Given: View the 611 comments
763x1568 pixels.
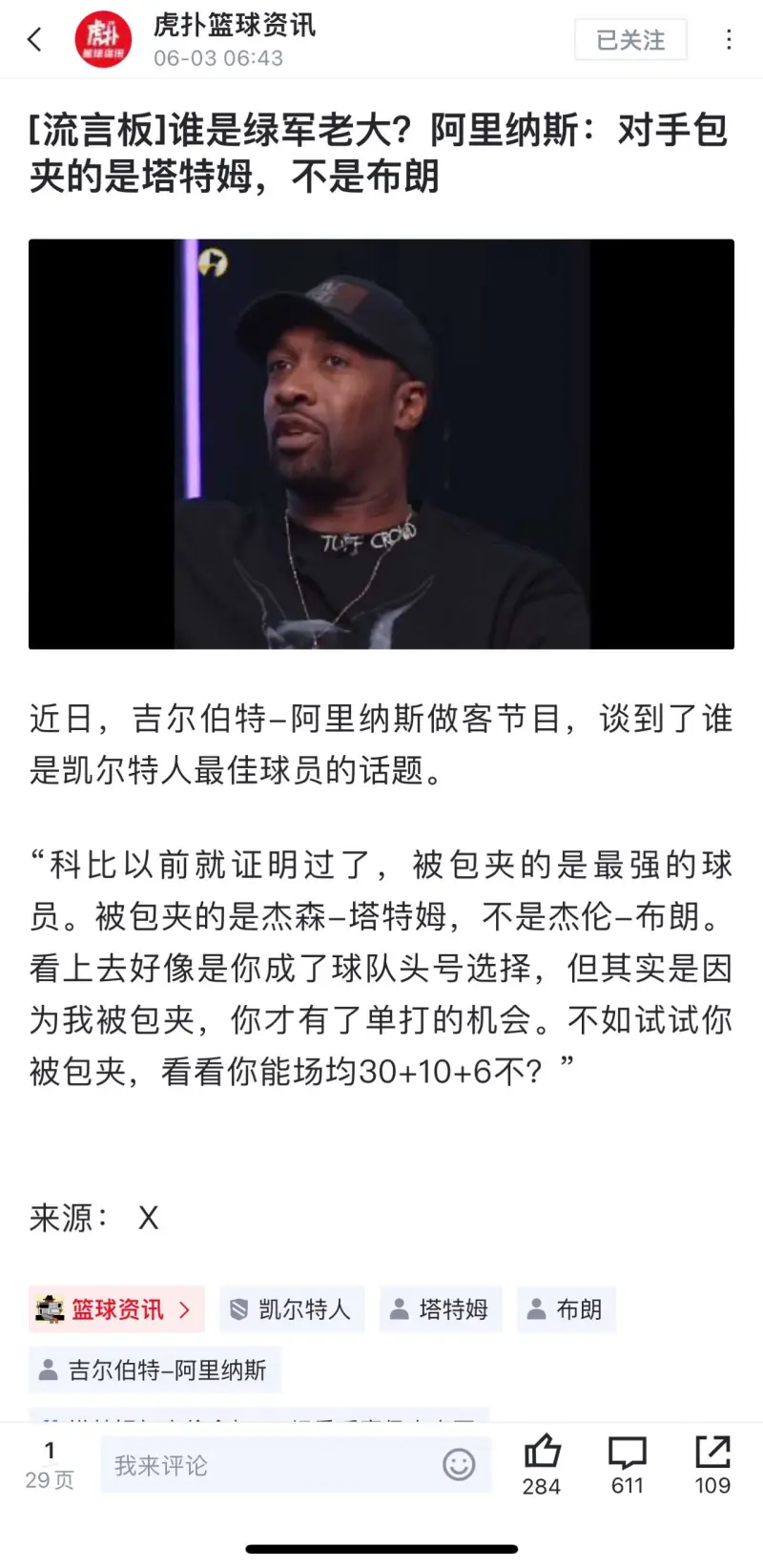Looking at the screenshot, I should click(x=628, y=1465).
